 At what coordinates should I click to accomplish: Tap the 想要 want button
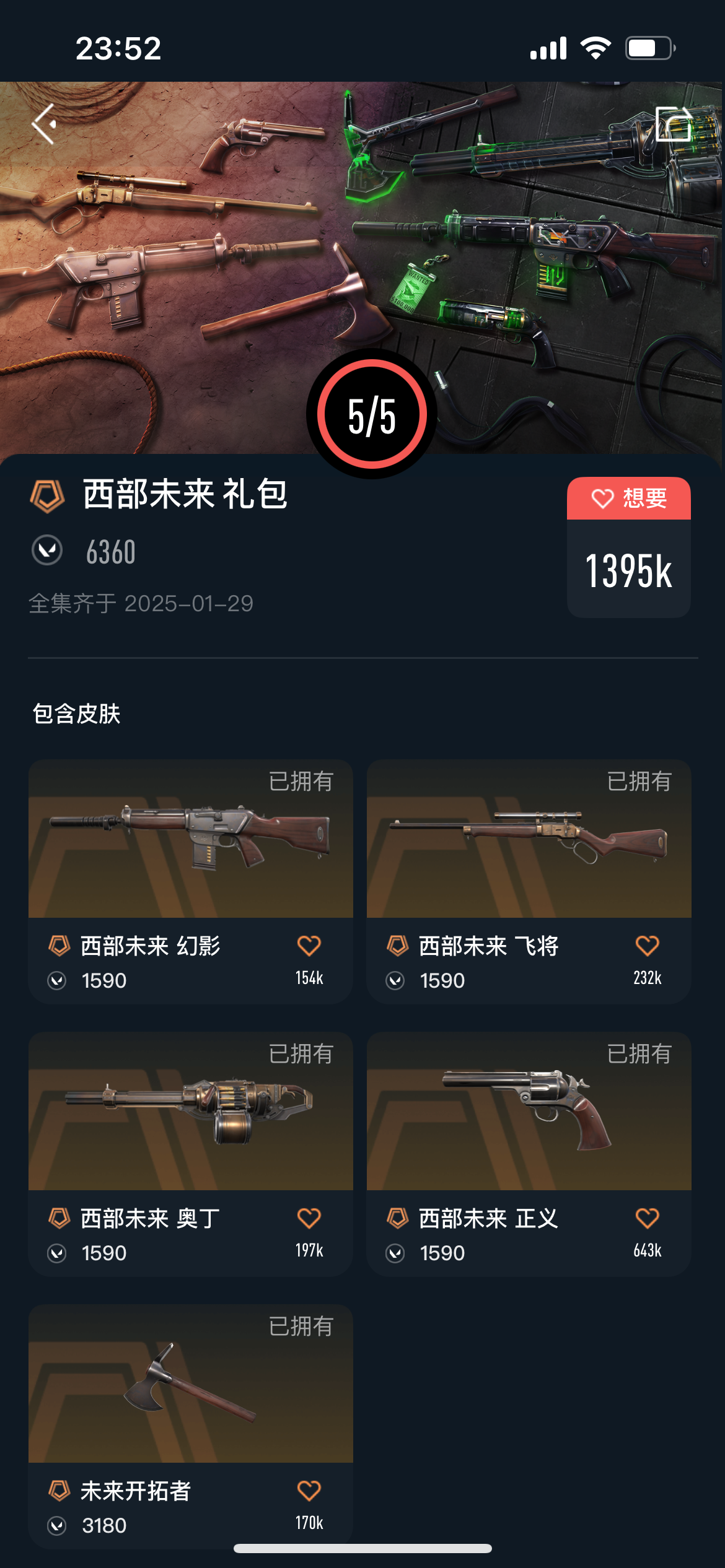tap(628, 499)
